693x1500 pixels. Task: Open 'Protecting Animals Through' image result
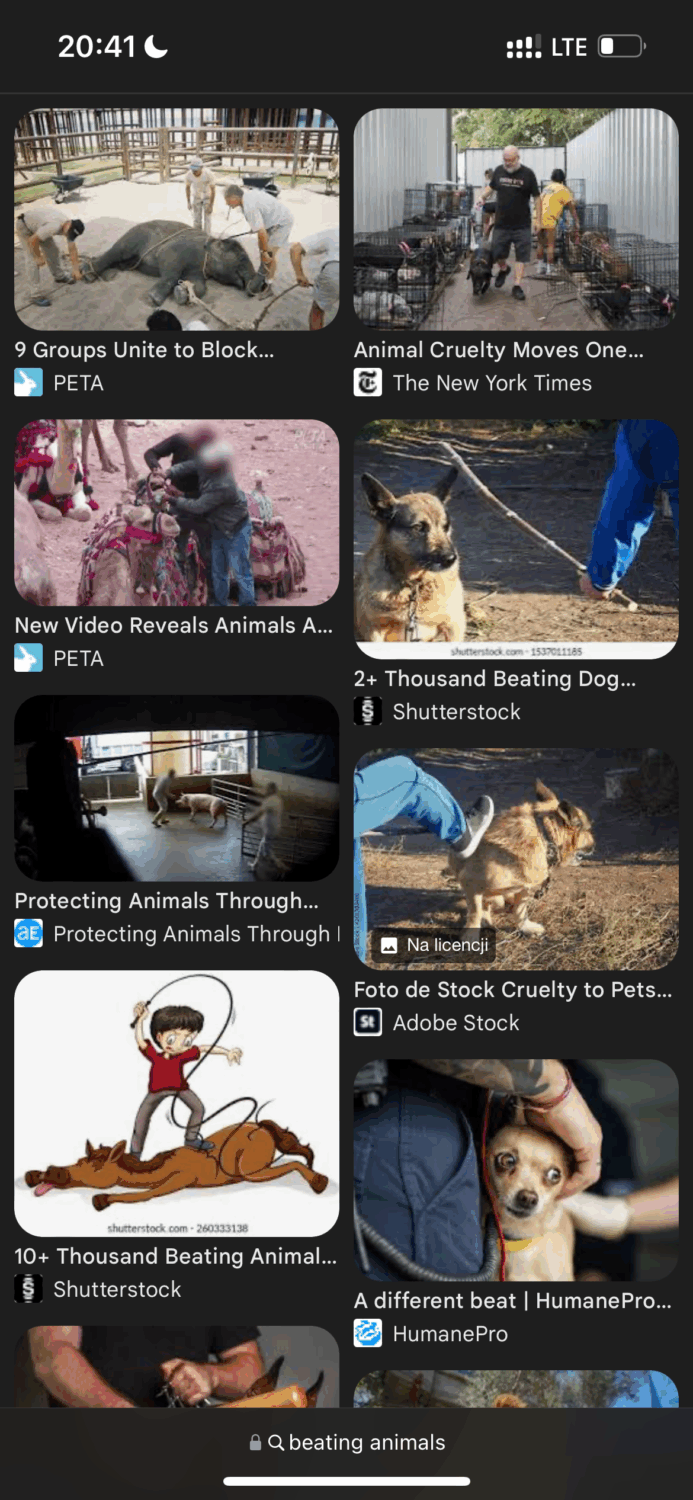tap(176, 789)
